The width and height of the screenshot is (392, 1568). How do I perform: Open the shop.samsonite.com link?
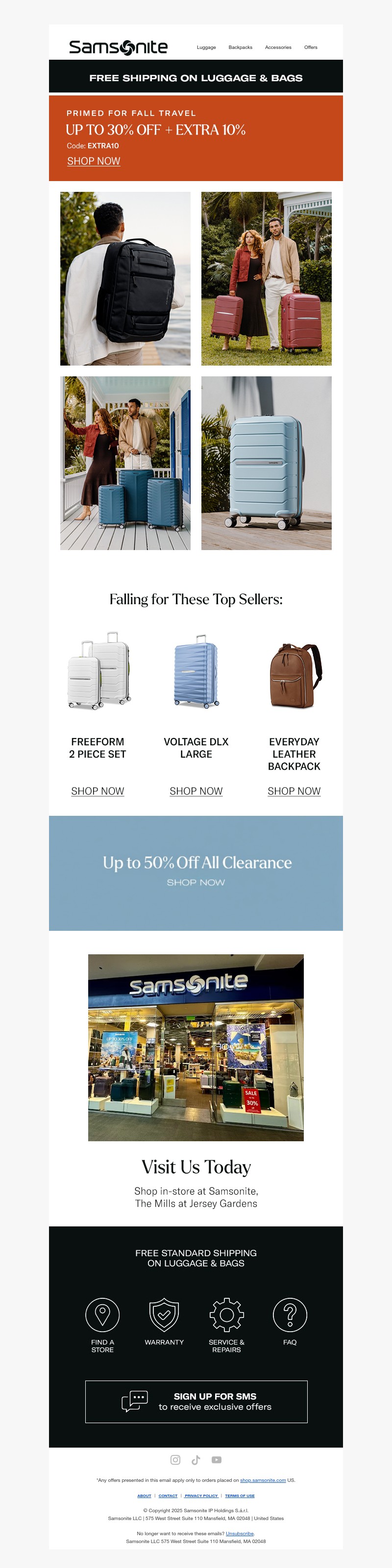(x=263, y=1480)
